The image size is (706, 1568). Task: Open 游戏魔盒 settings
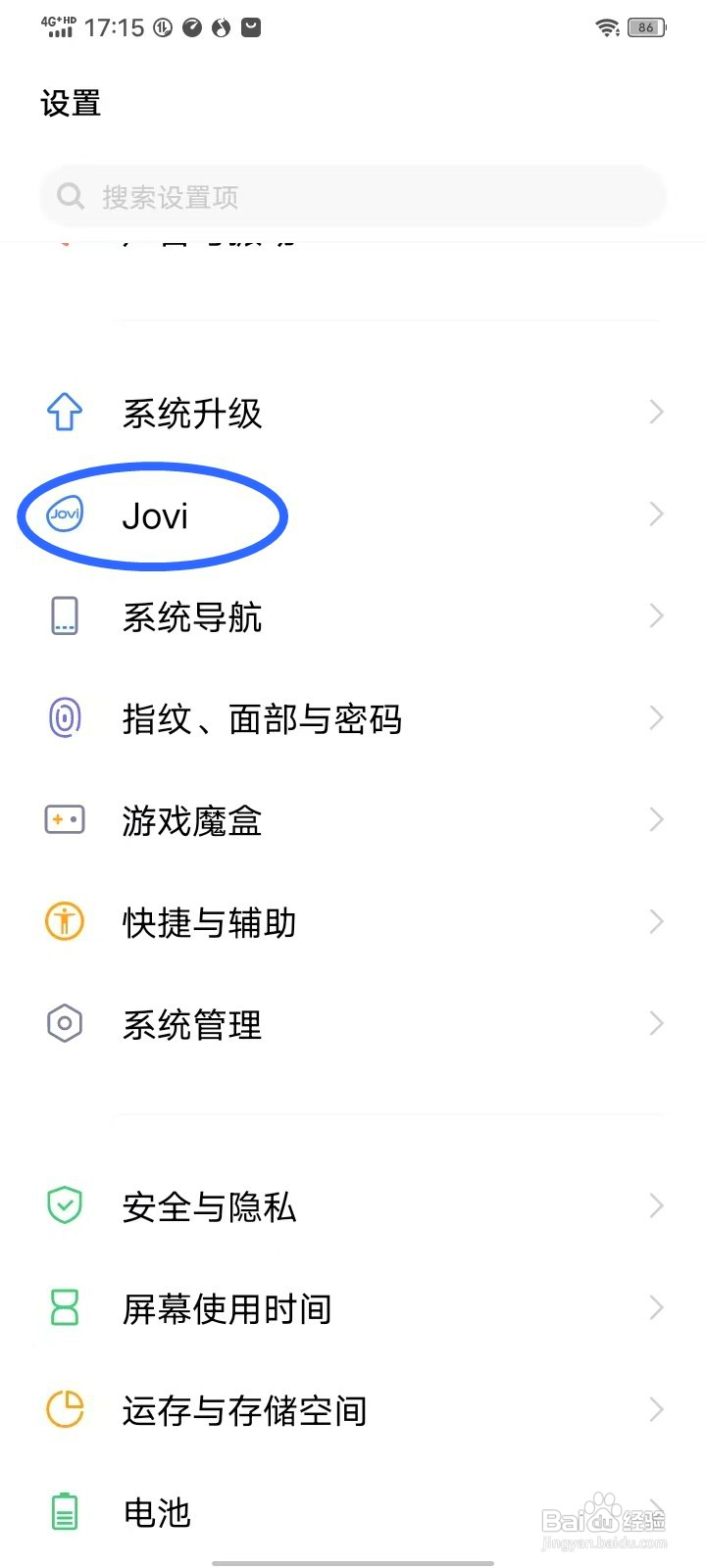[353, 820]
